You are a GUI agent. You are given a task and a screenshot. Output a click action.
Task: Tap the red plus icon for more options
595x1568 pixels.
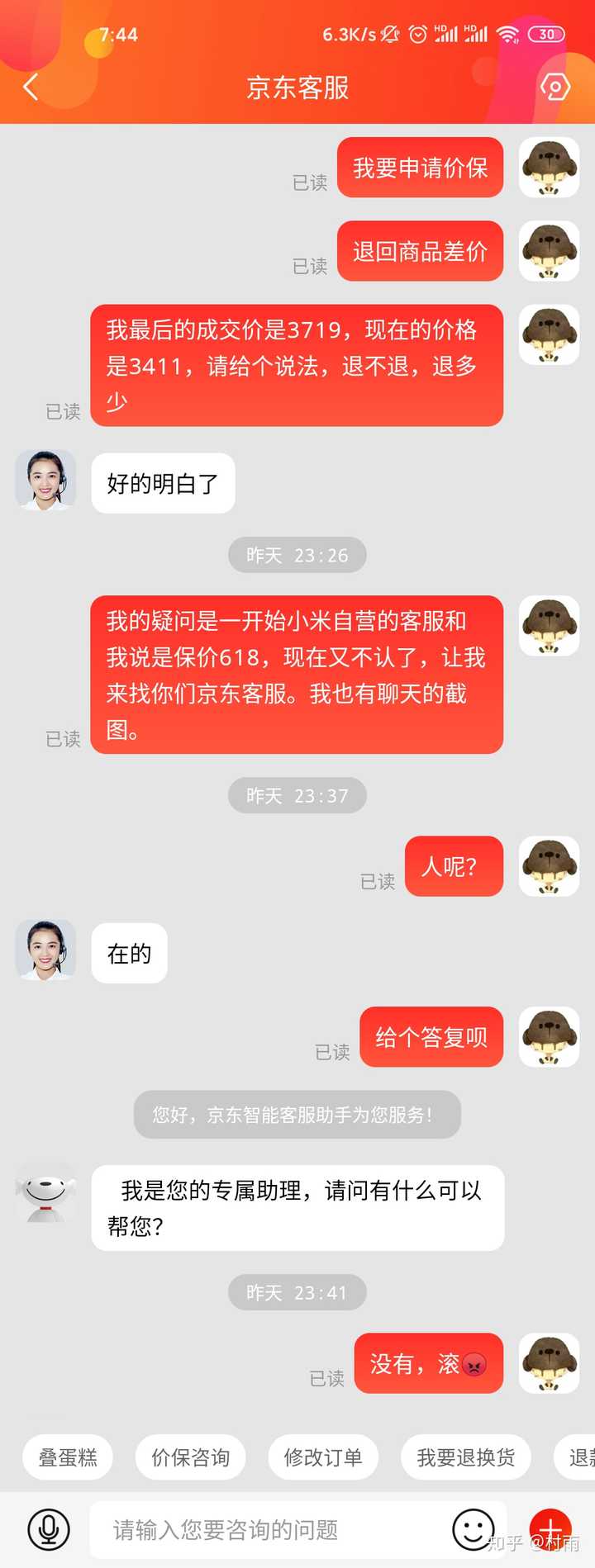552,1529
